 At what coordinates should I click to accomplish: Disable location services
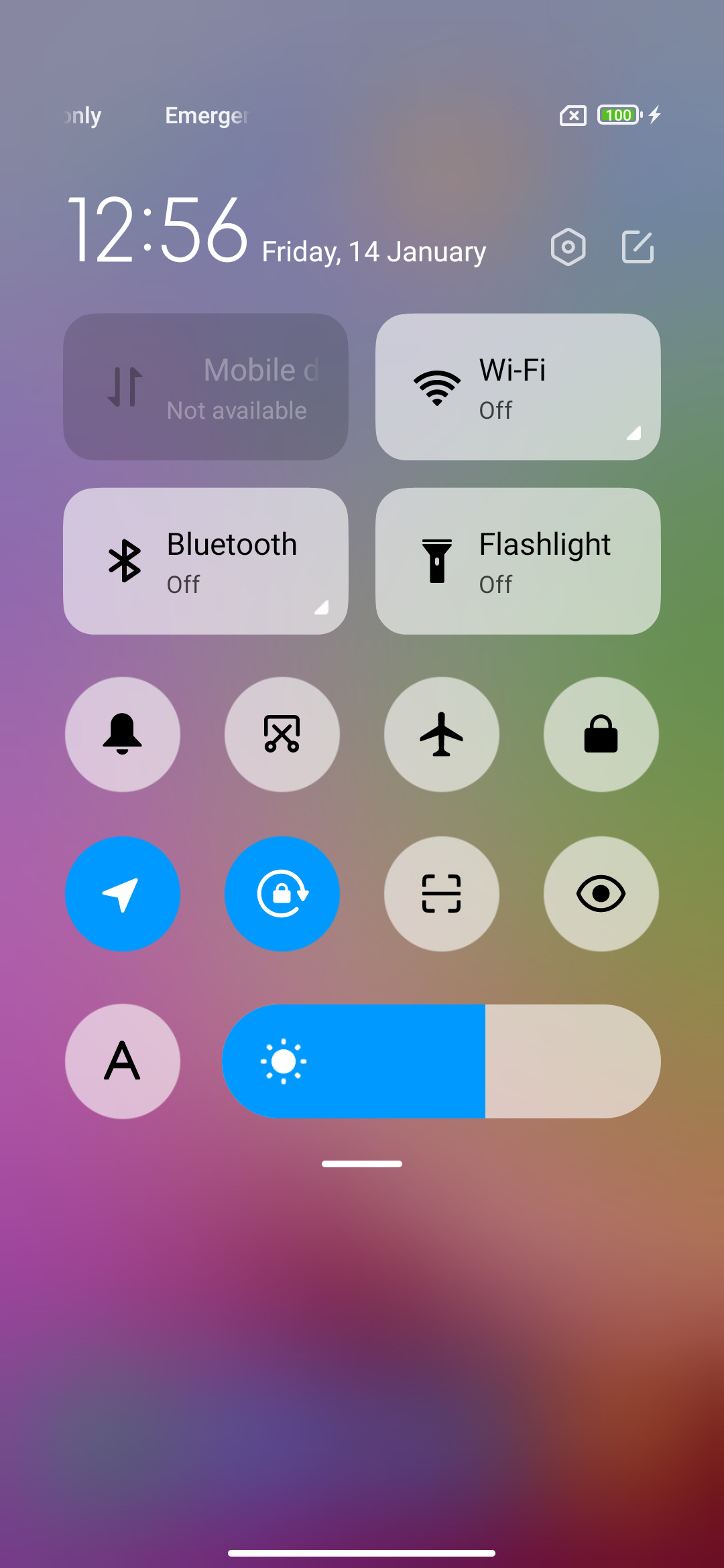point(123,893)
